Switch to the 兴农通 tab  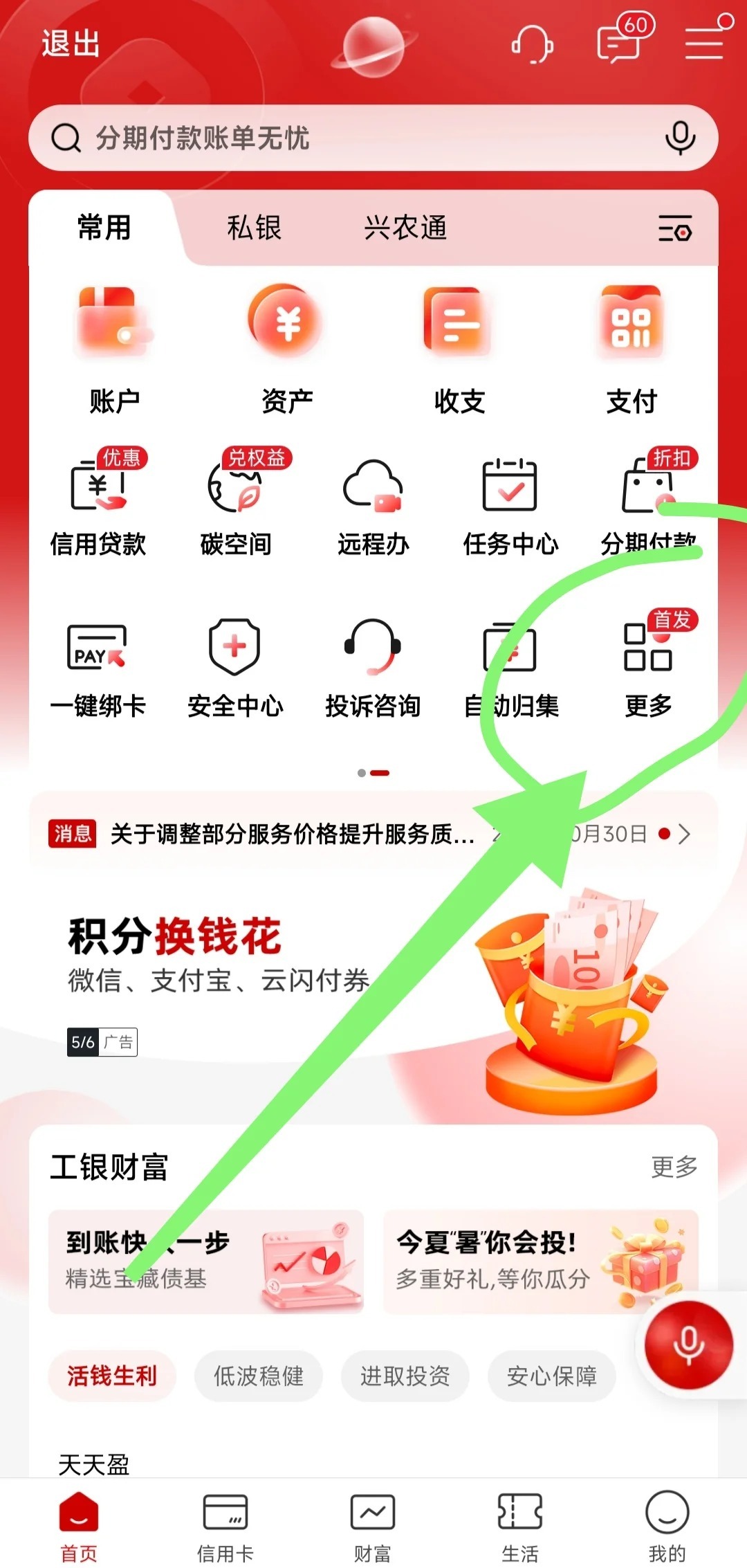coord(405,228)
